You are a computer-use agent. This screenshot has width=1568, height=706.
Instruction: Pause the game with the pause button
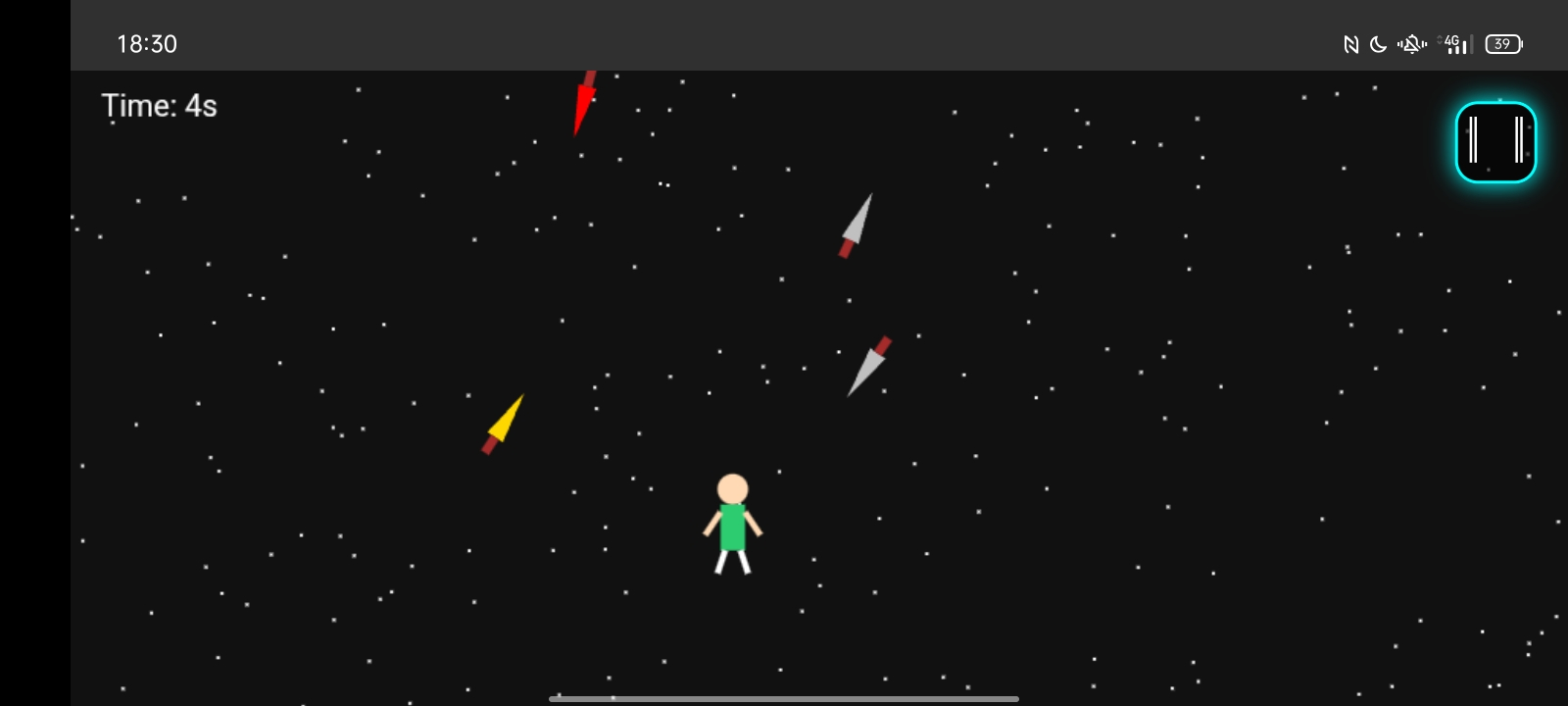click(1495, 142)
